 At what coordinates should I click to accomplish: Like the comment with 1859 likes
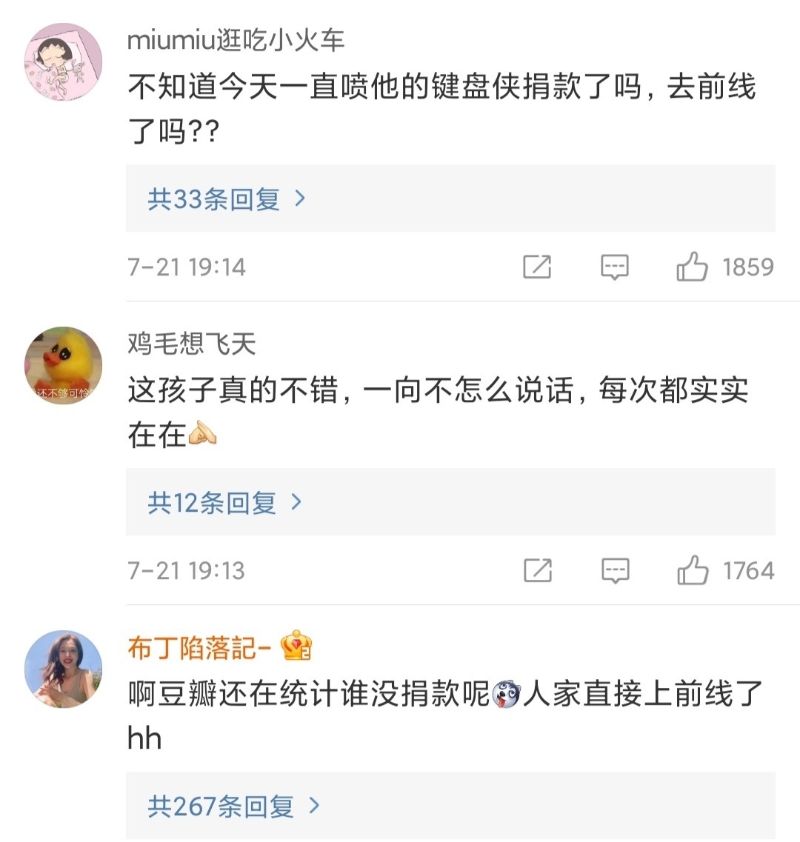pyautogui.click(x=692, y=267)
